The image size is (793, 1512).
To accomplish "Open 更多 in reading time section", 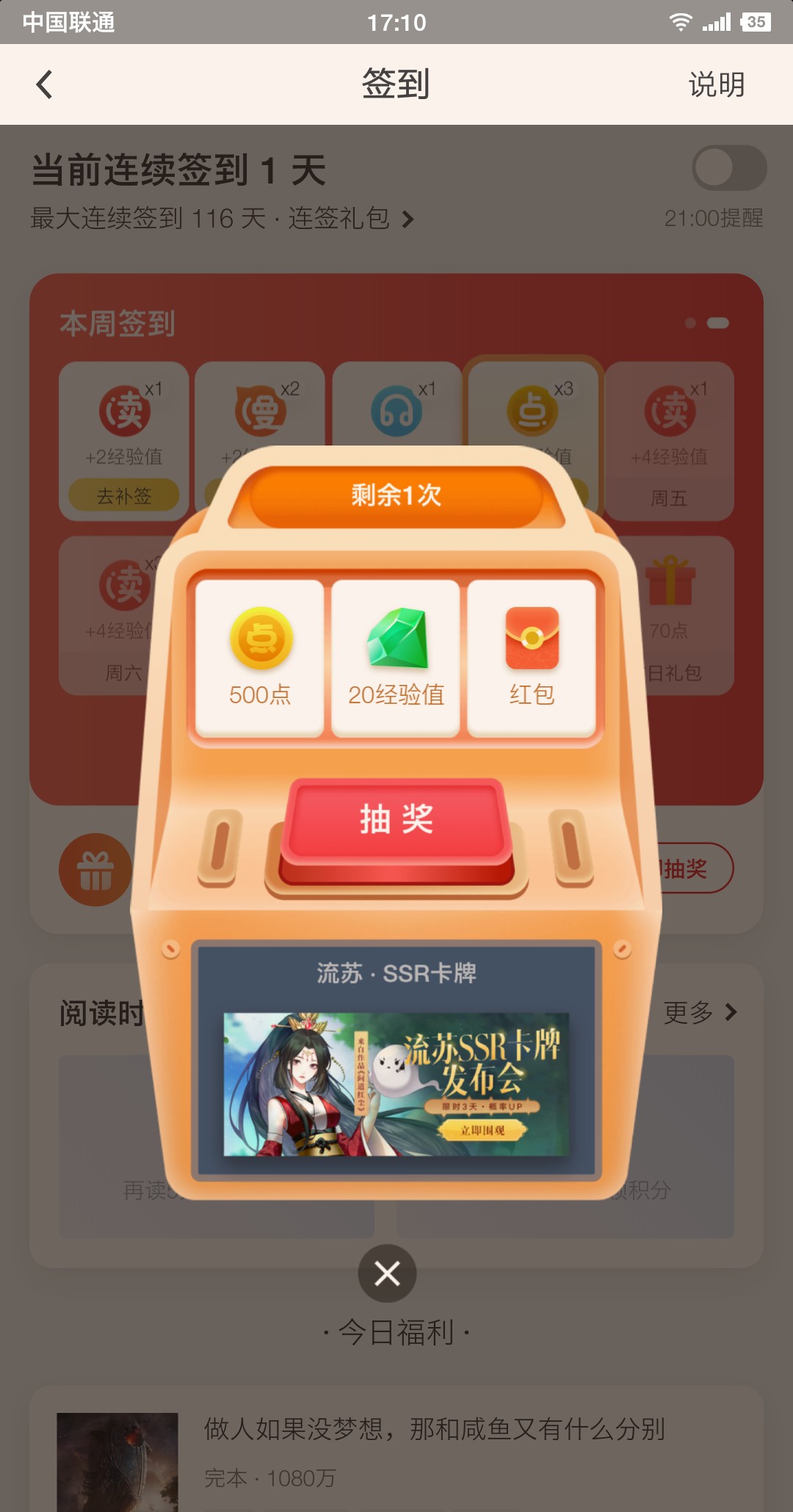I will pos(698,1012).
